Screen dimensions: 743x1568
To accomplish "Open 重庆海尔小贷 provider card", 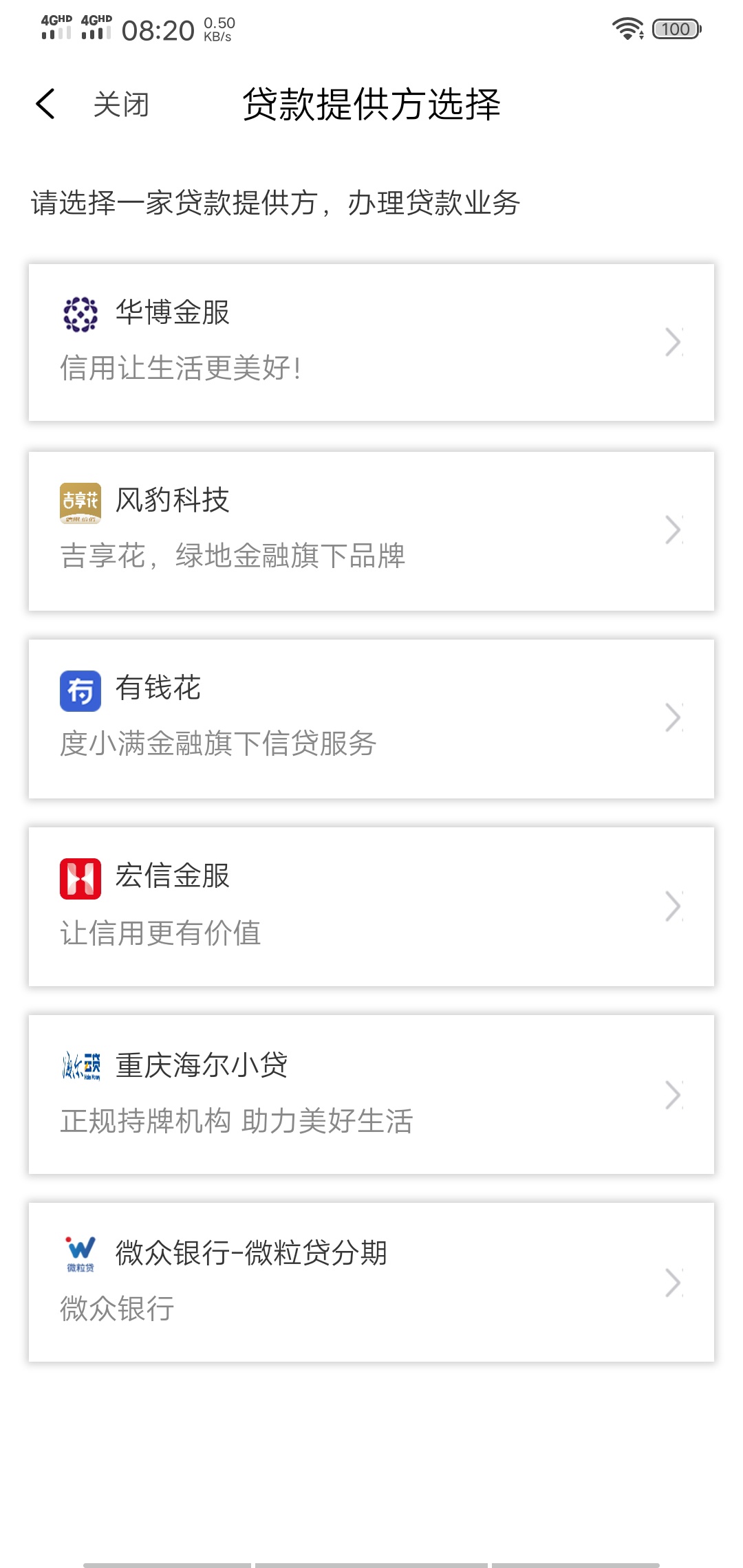I will (371, 1094).
